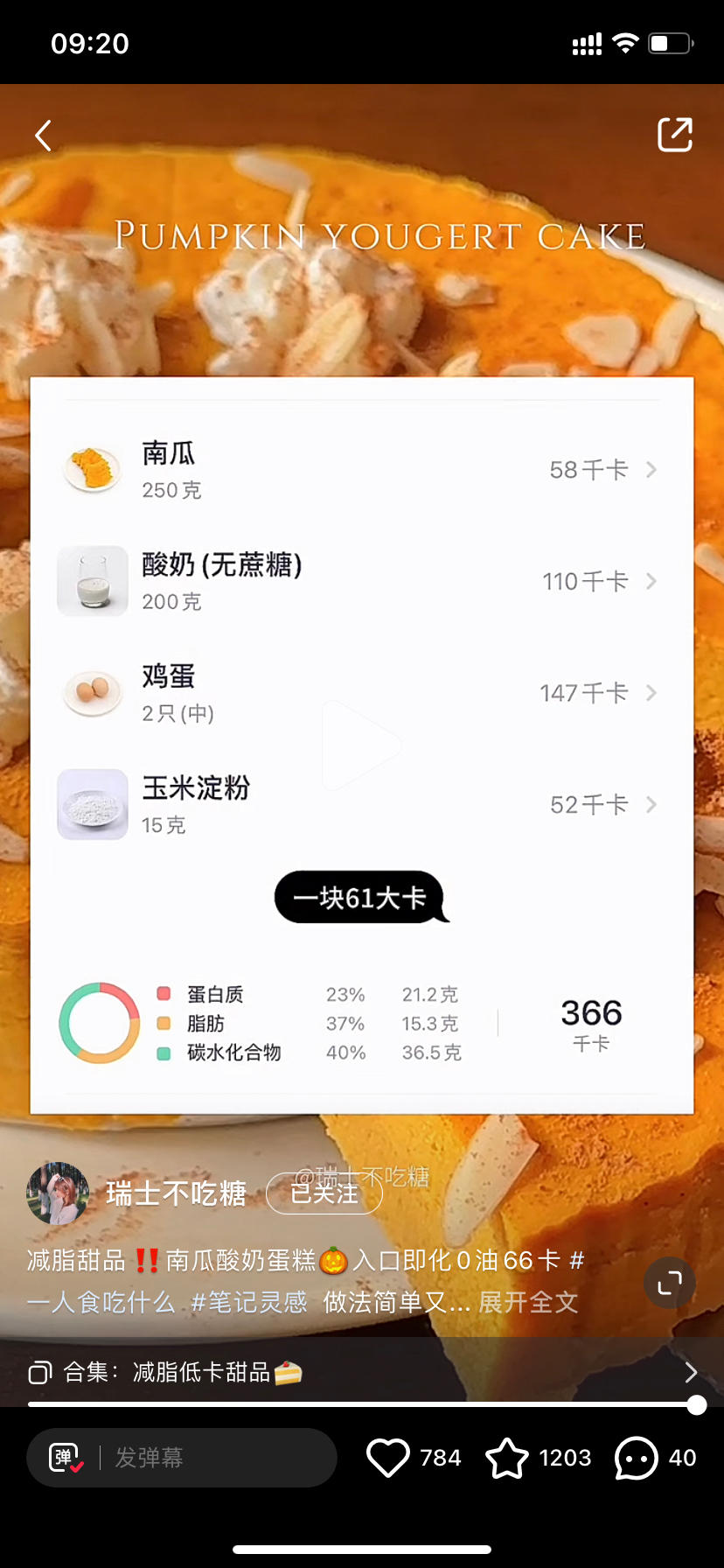This screenshot has width=724, height=1568.
Task: Open 瑞士不吃糖 profile avatar
Action: [x=58, y=1193]
